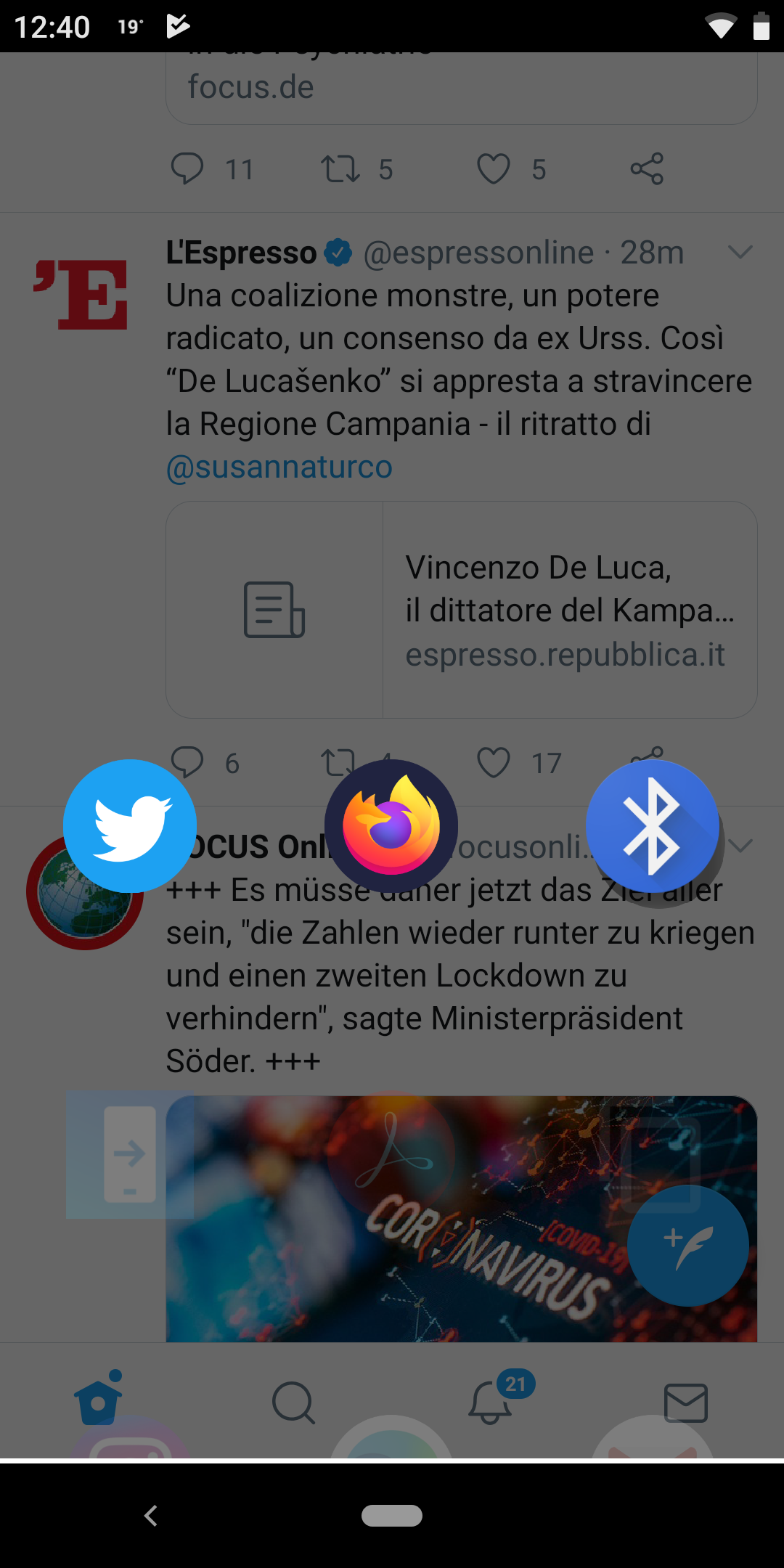Tap the system back arrow

coord(151,1515)
